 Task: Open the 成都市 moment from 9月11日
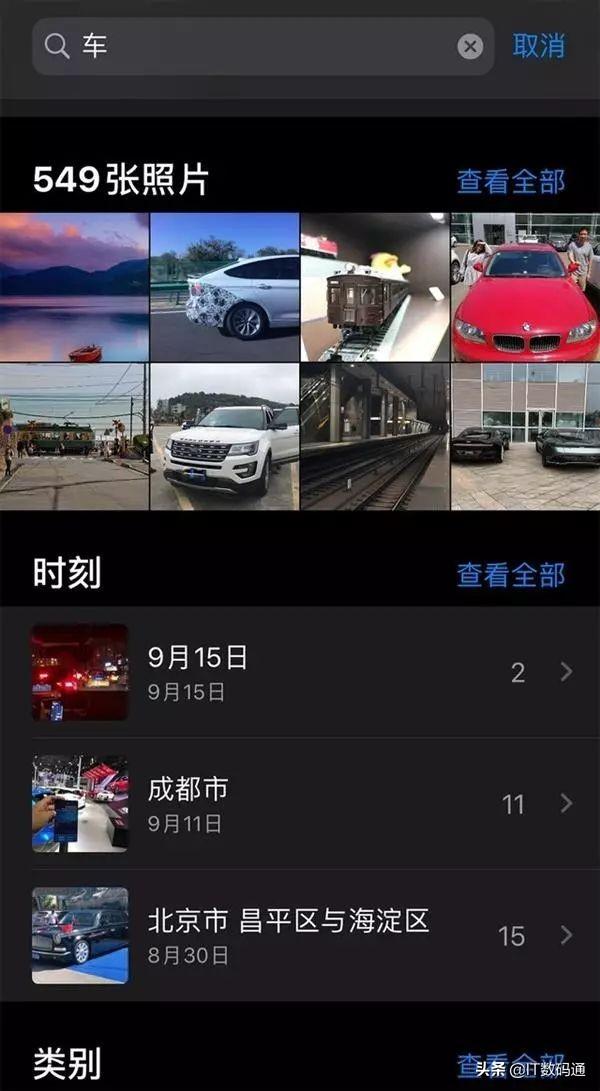(x=300, y=804)
